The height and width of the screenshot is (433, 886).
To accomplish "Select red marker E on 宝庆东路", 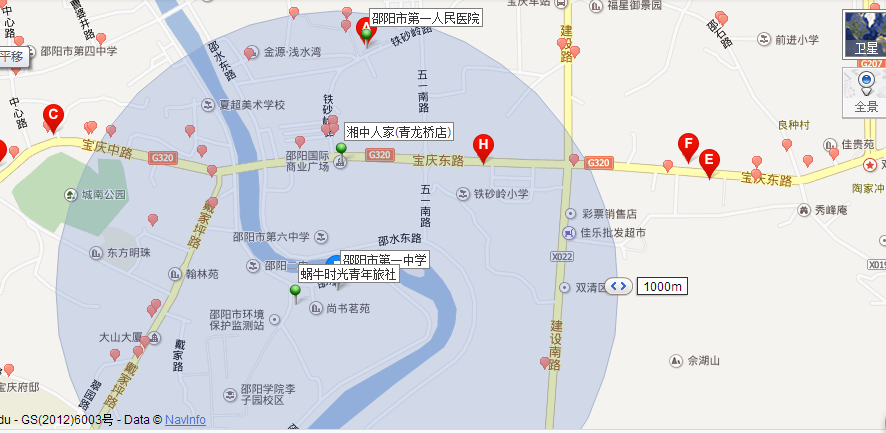I will click(x=709, y=160).
